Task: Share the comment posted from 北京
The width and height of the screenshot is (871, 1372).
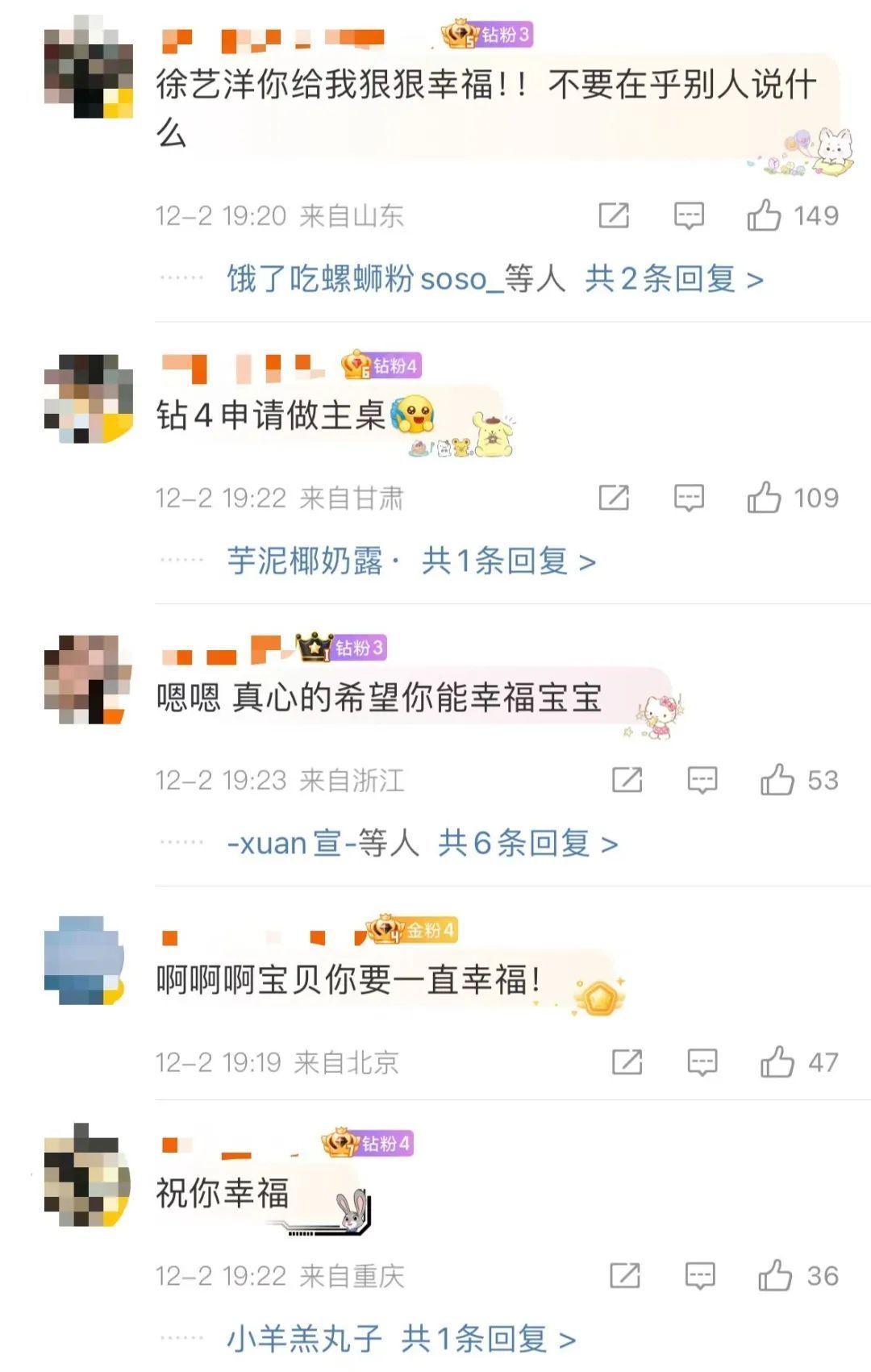Action: [x=627, y=1062]
